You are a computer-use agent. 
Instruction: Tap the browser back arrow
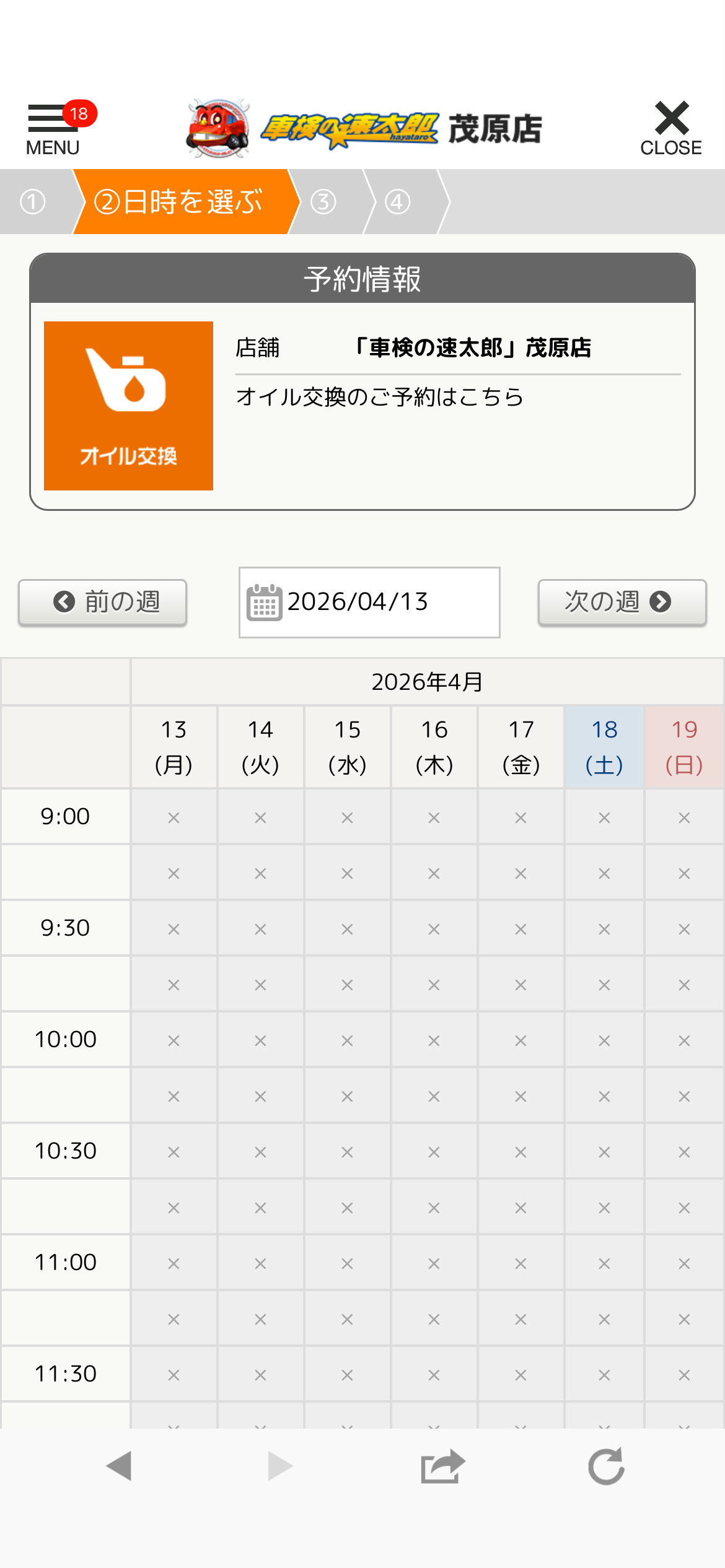coord(119,1466)
